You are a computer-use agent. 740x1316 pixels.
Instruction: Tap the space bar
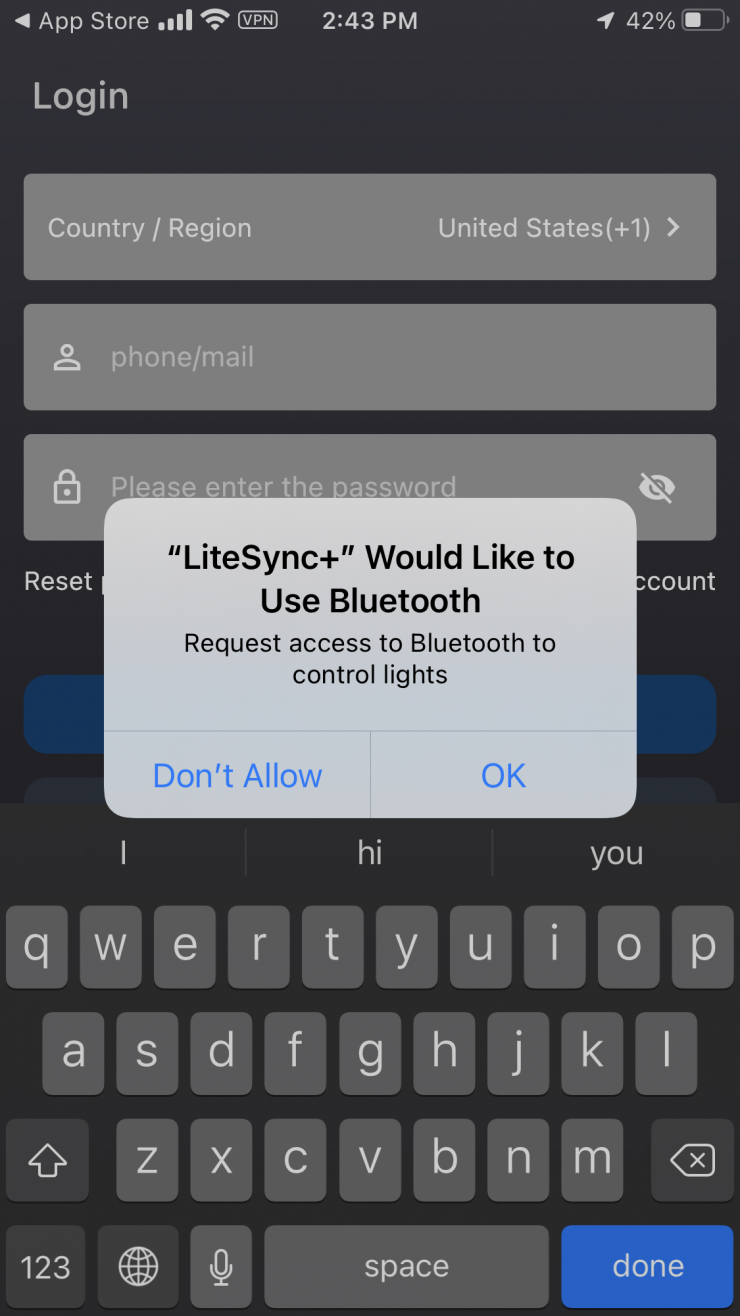406,1266
